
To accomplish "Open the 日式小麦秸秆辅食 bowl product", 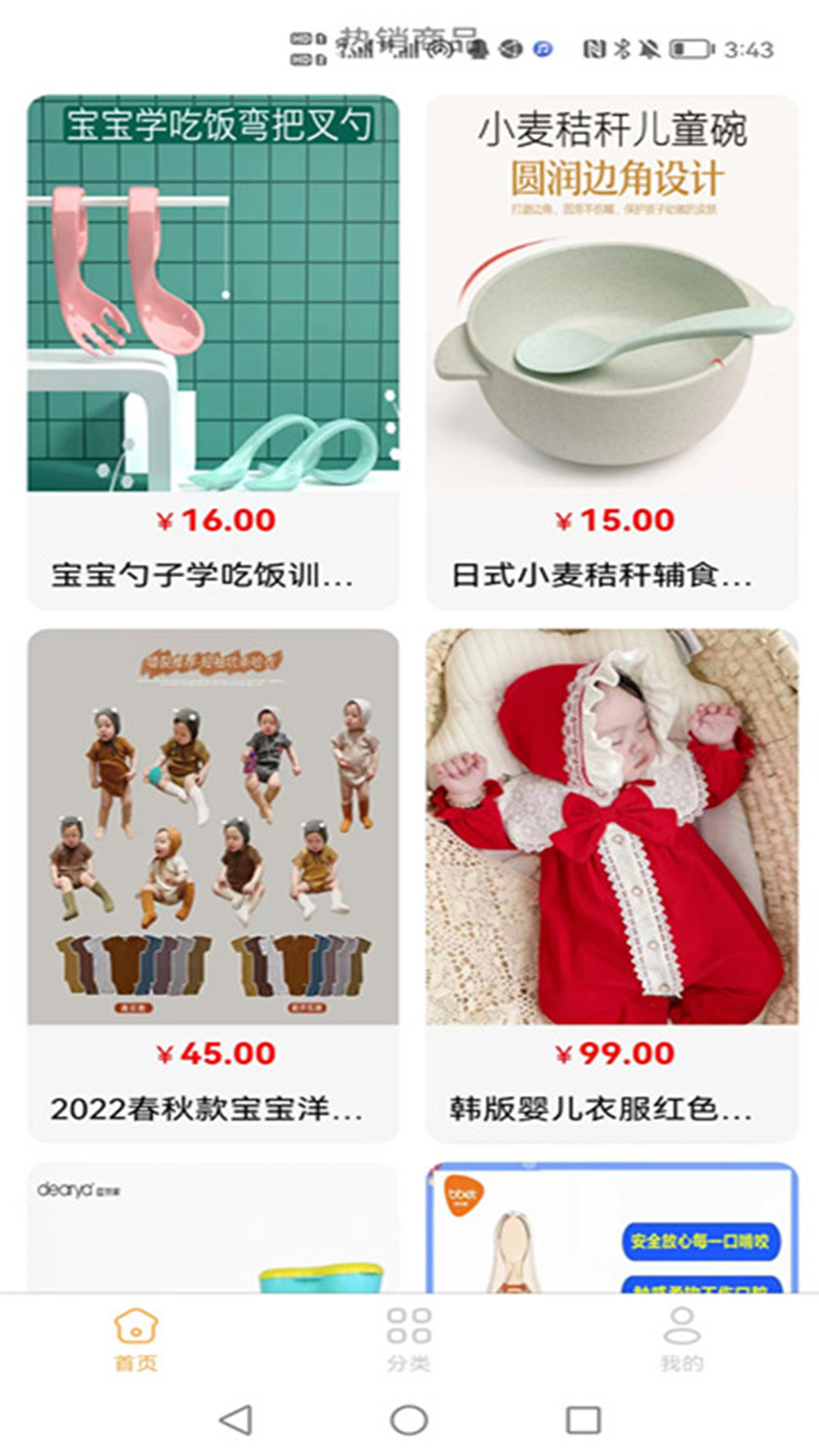I will 612,352.
